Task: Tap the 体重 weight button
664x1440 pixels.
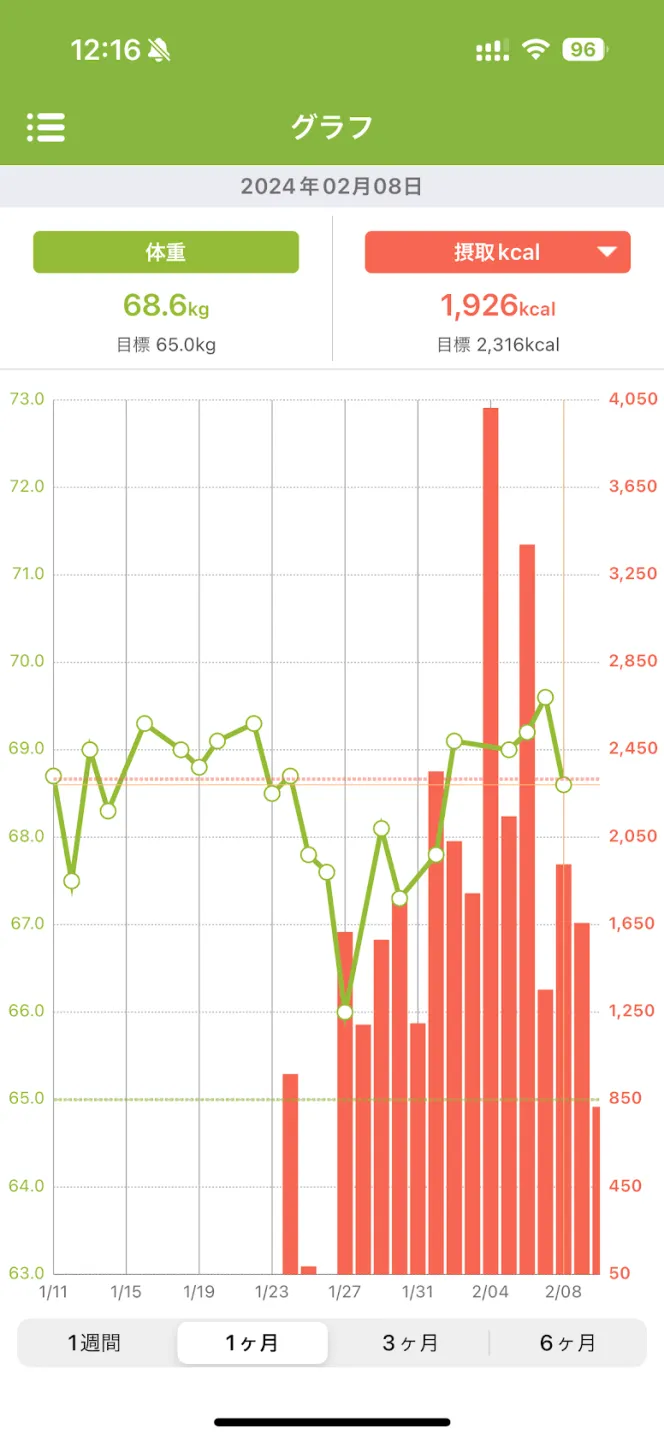Action: coord(166,252)
